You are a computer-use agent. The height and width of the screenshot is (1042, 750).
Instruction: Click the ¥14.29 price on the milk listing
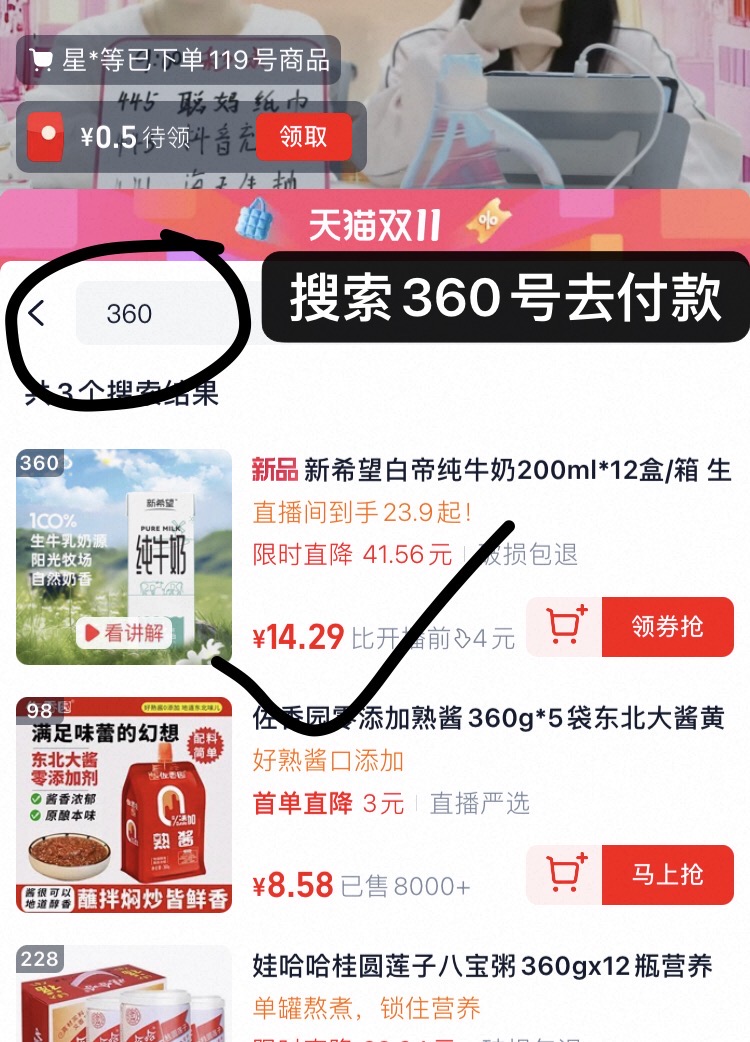300,637
